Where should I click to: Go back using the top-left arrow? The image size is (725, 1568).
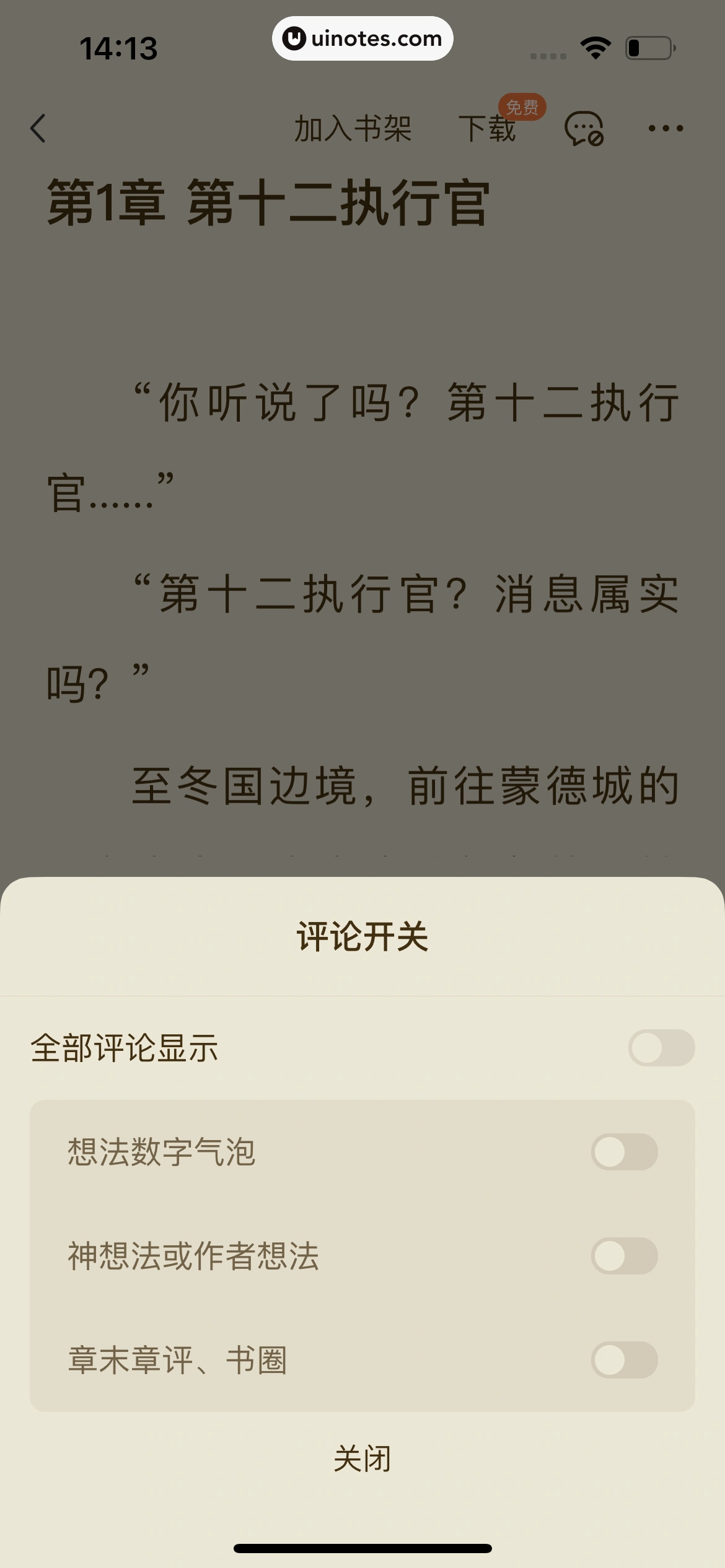pos(38,128)
